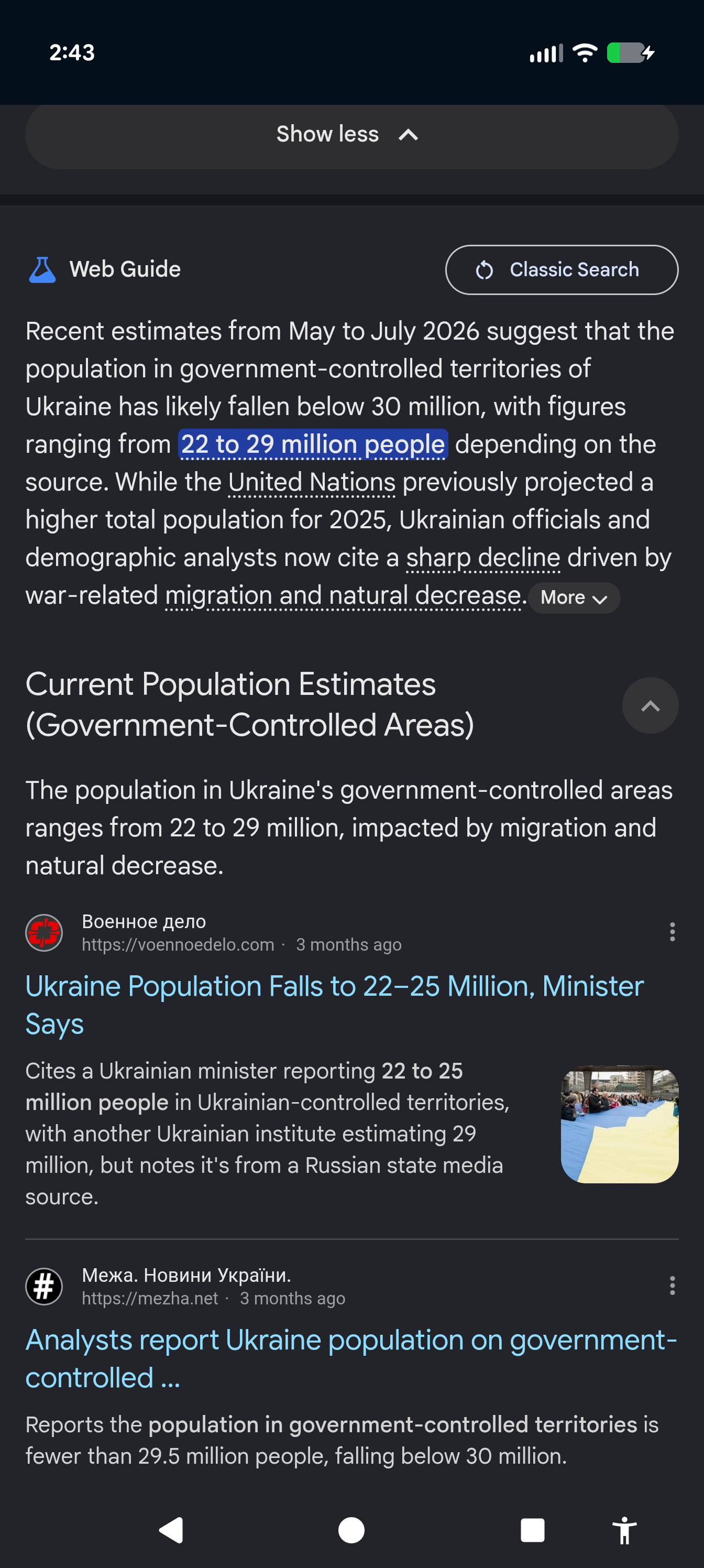Tap the flag thumbnail of the voennoedelo result
Viewport: 704px width, 1568px height.
620,1124
